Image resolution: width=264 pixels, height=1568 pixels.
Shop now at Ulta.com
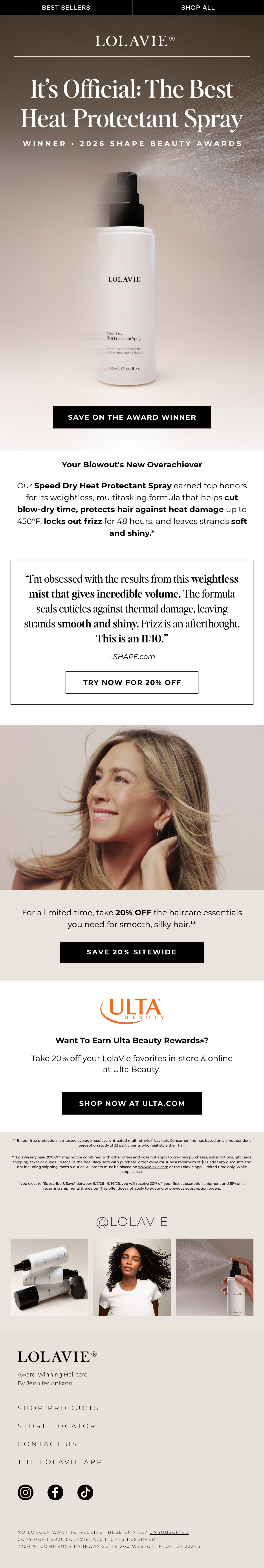(x=132, y=1103)
